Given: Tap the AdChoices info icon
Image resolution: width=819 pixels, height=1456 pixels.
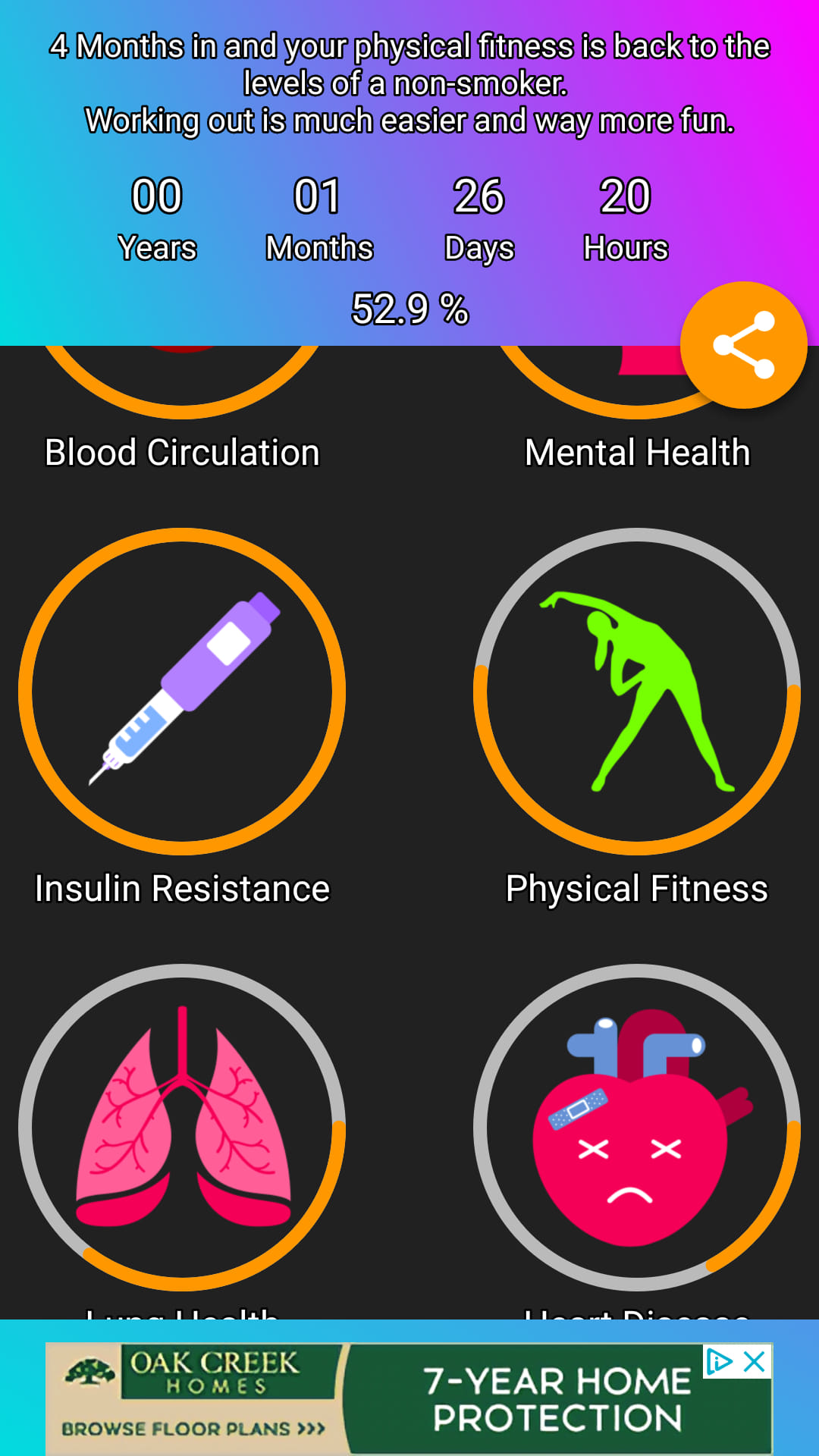Looking at the screenshot, I should [x=719, y=1362].
